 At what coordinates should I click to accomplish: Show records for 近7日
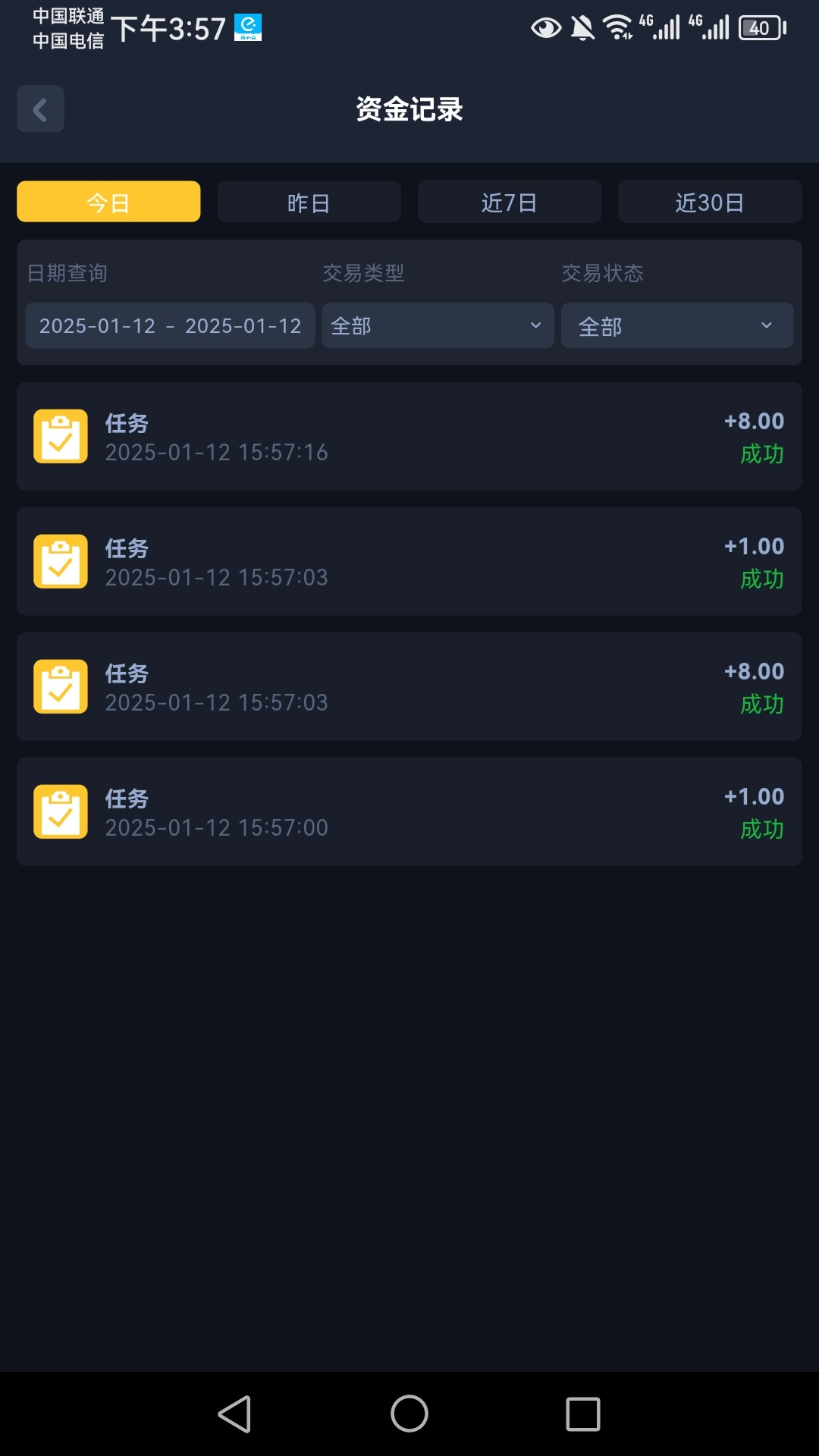(x=510, y=202)
